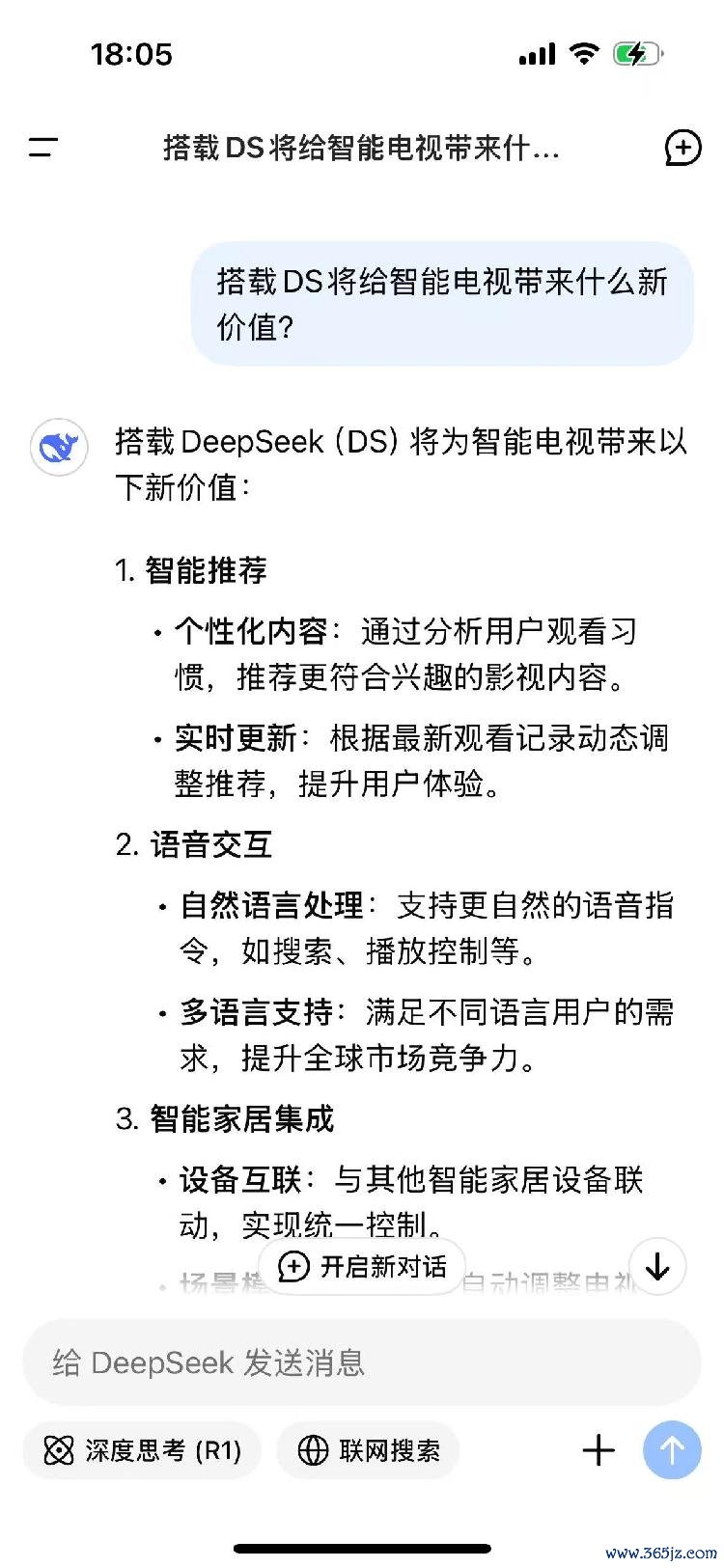Screen dimensions: 724x1568
Task: Jump to bottom with the down arrow
Action: pos(657,1266)
